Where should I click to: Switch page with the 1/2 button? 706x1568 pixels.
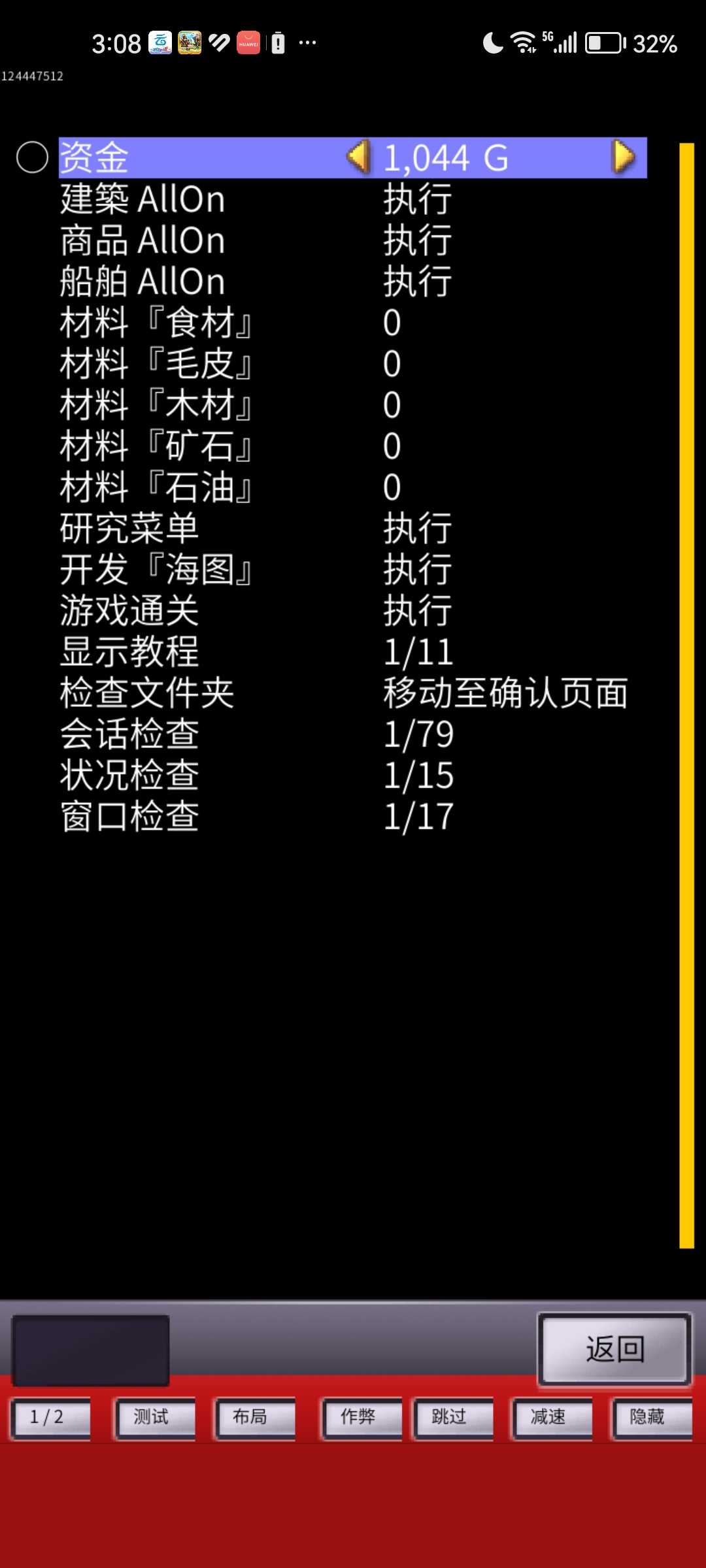click(50, 1417)
